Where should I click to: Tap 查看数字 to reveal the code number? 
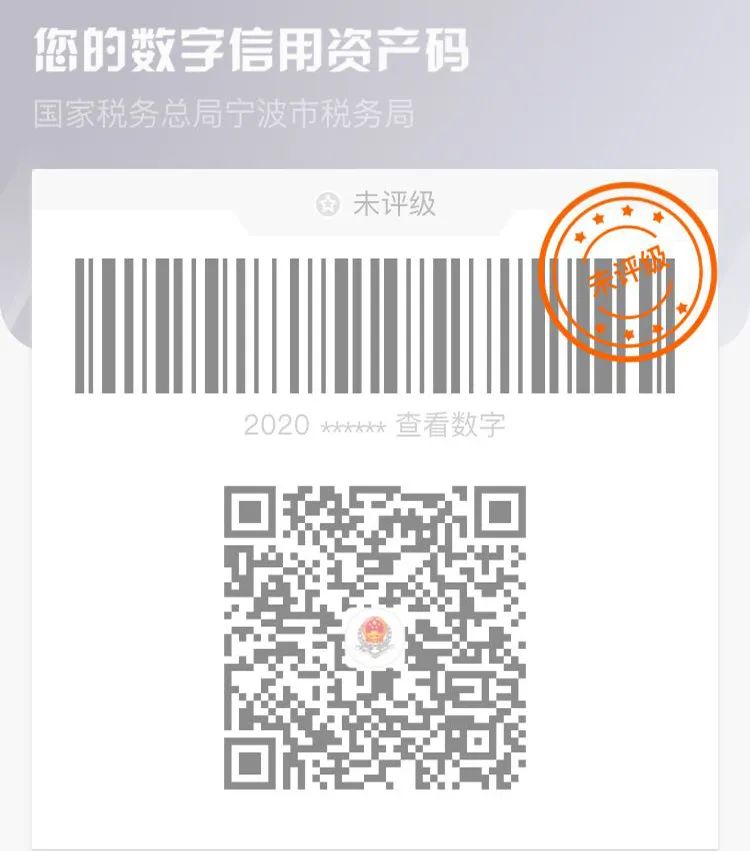pyautogui.click(x=450, y=425)
